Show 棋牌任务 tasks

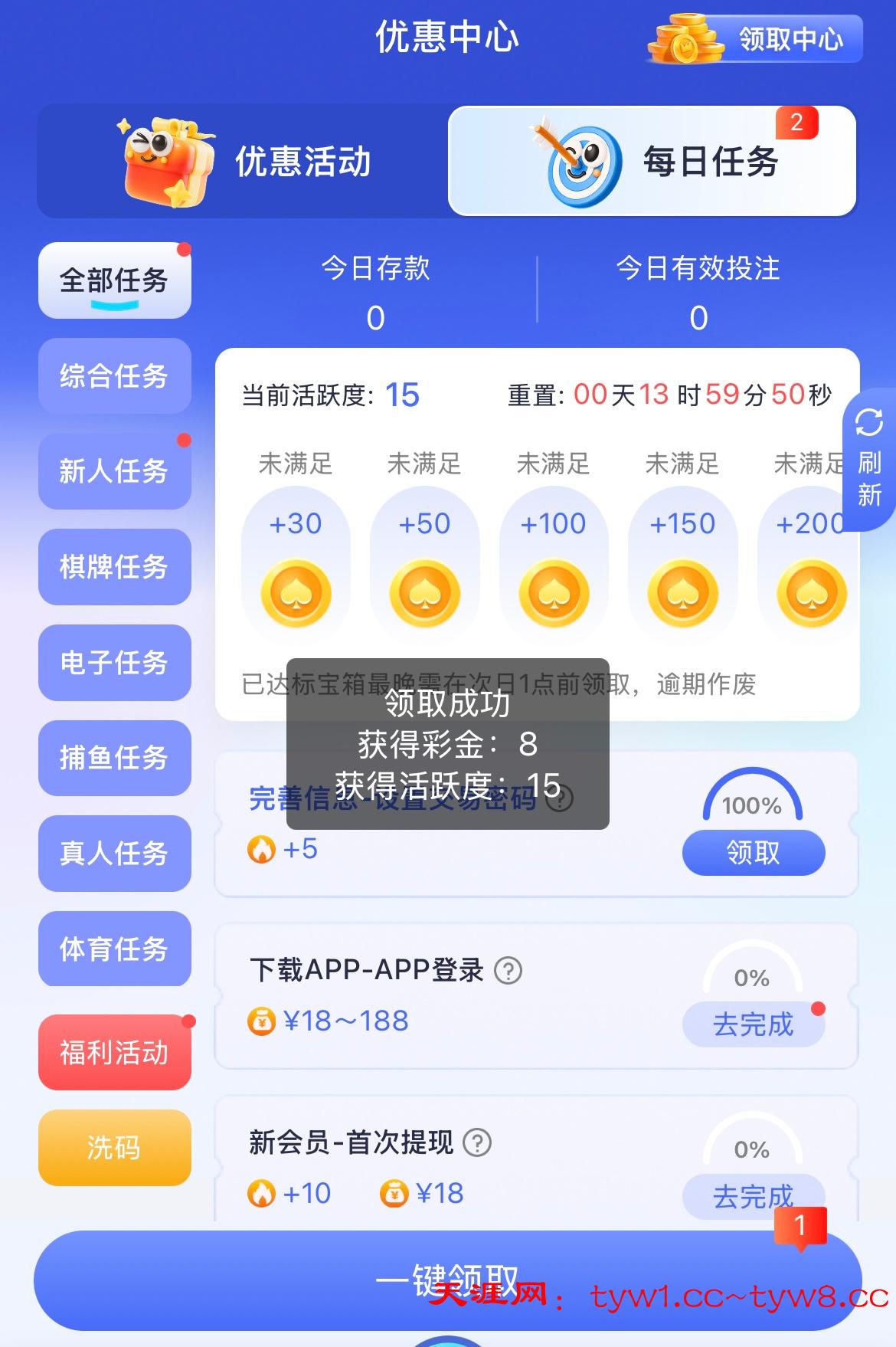(114, 567)
